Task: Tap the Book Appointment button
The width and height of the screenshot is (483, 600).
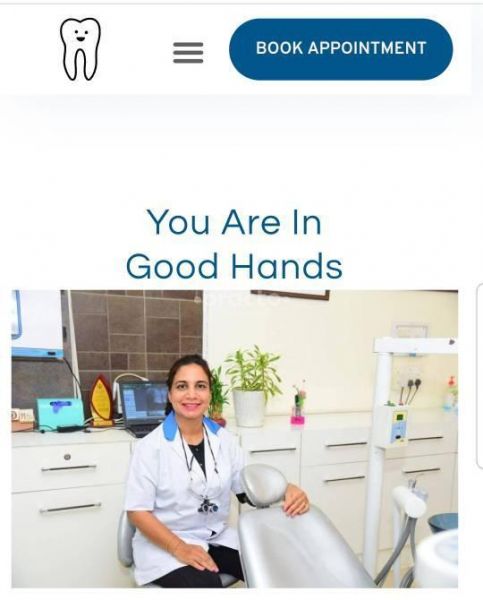Action: (341, 49)
